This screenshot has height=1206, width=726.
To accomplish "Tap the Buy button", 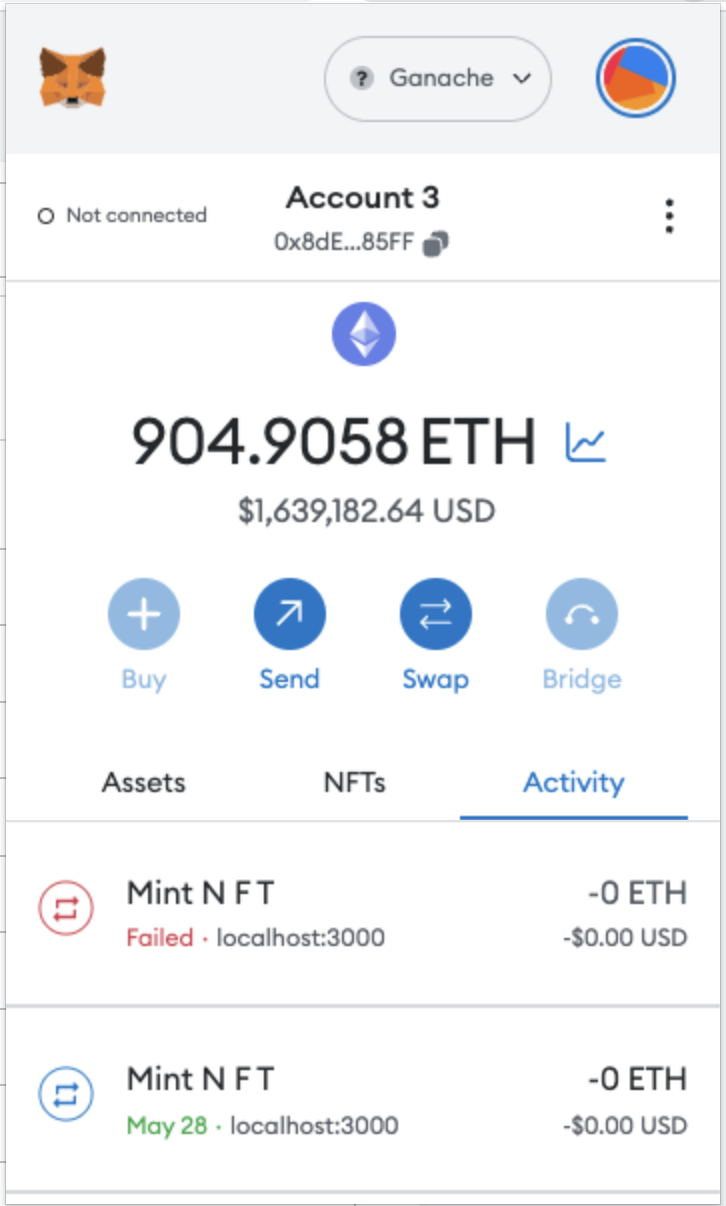I will (144, 615).
